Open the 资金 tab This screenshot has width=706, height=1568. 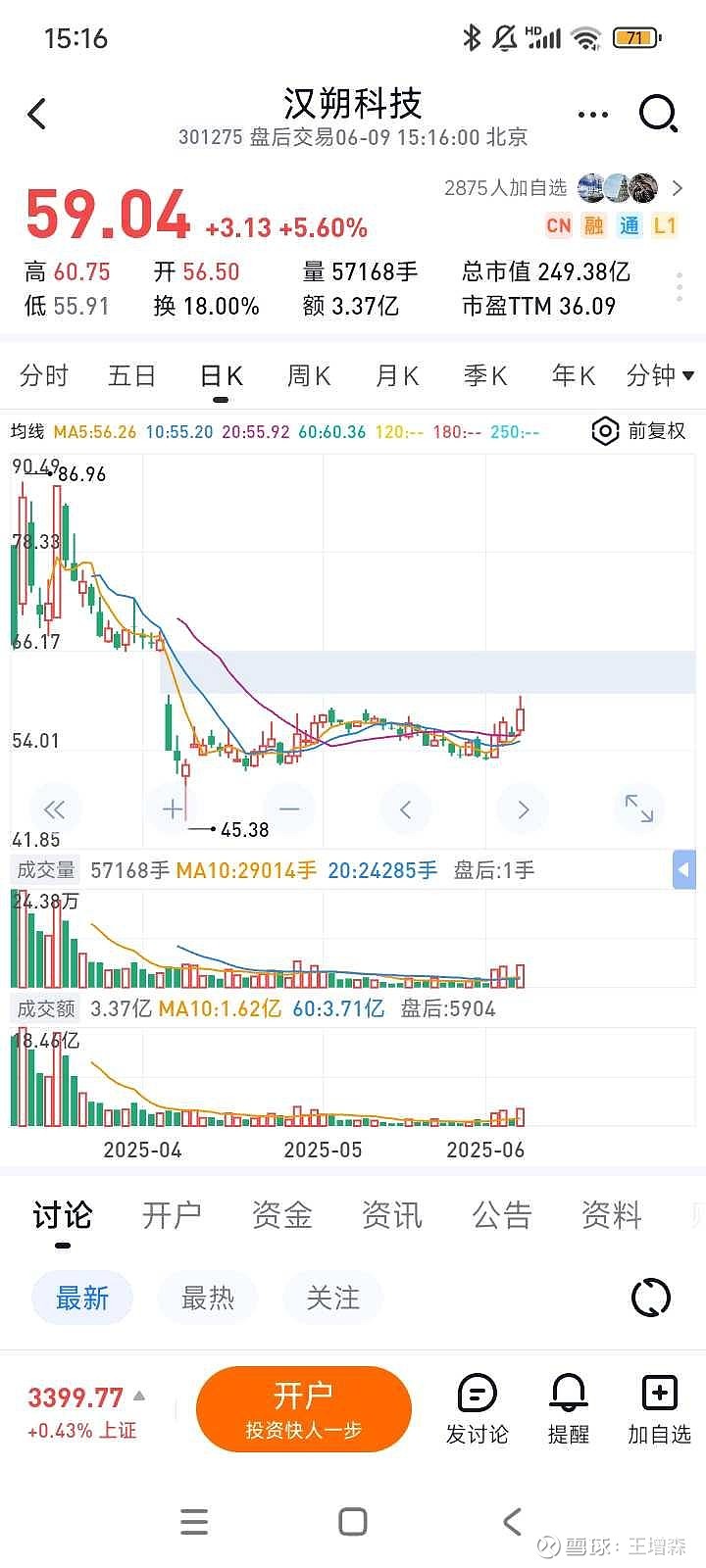[x=282, y=1215]
